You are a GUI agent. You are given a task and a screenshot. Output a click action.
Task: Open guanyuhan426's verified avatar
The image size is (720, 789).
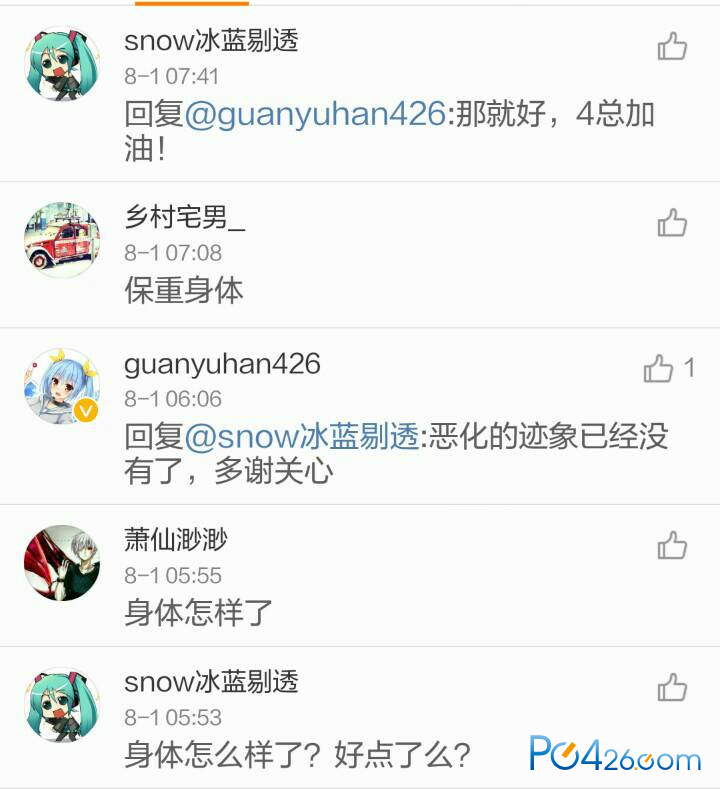tap(62, 386)
